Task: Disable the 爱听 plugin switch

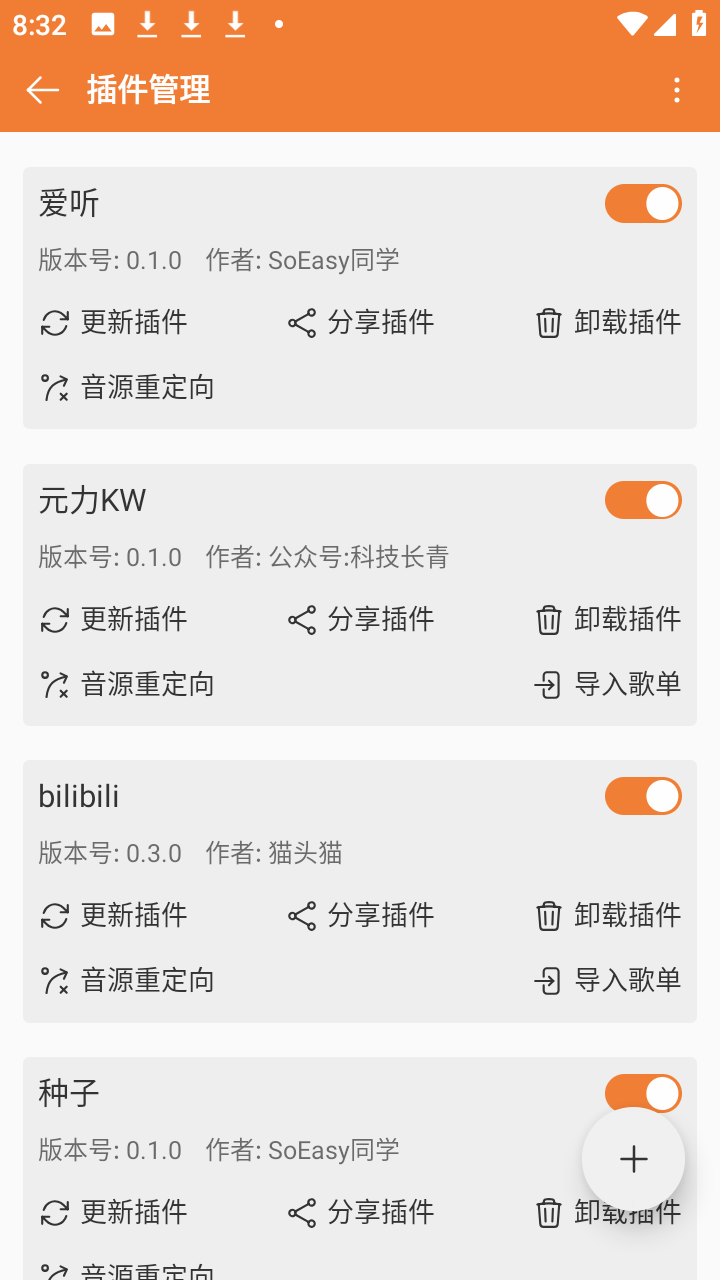Action: (x=643, y=203)
